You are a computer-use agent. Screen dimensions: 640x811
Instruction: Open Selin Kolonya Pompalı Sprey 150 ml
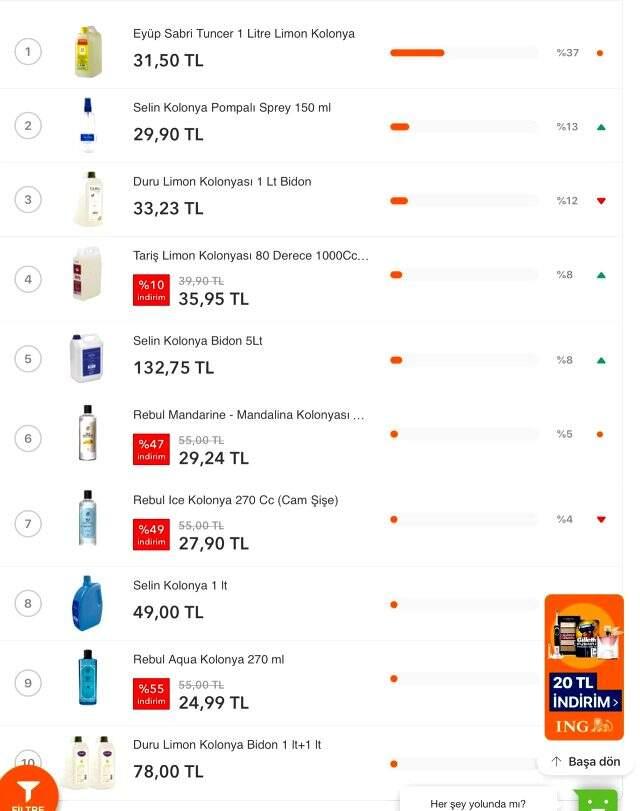pos(231,108)
